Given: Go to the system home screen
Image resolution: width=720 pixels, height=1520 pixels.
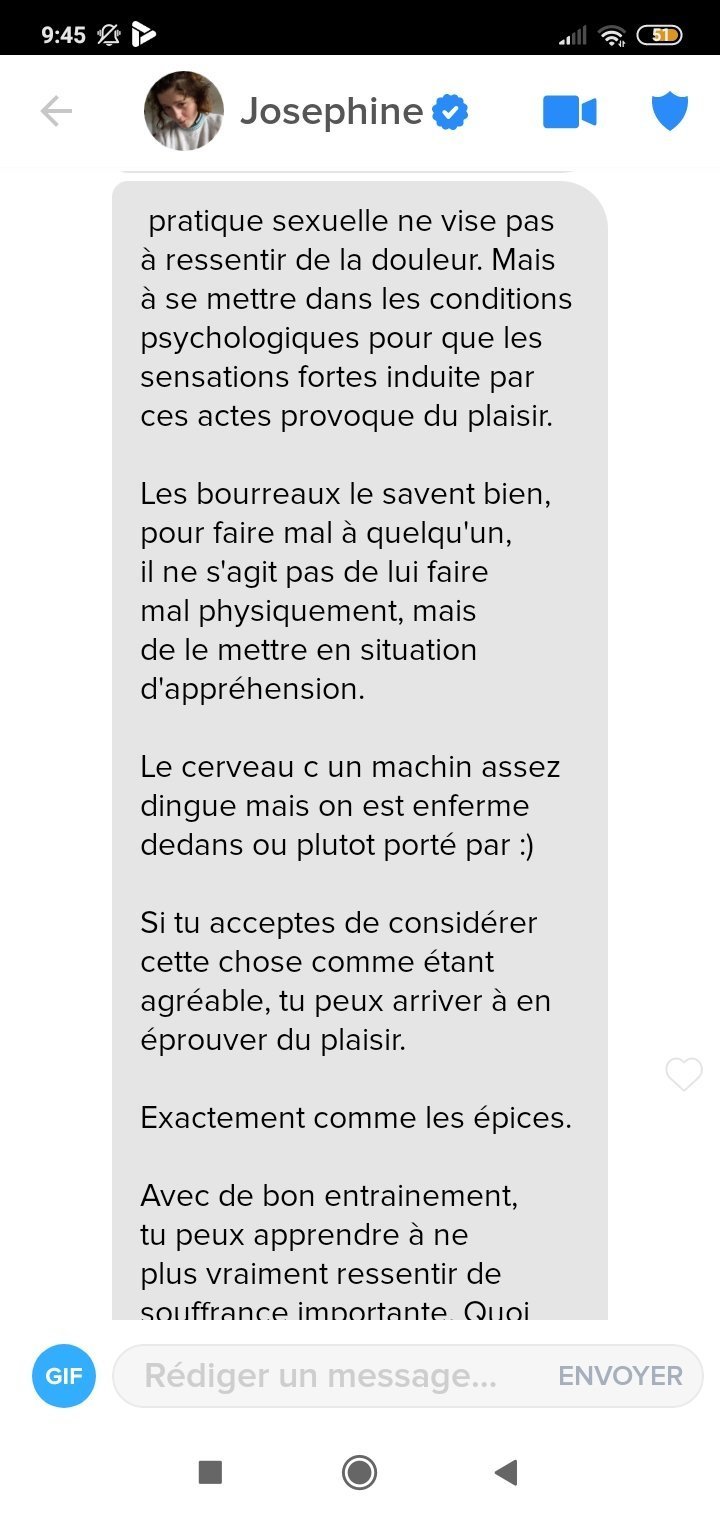Looking at the screenshot, I should 359,1472.
